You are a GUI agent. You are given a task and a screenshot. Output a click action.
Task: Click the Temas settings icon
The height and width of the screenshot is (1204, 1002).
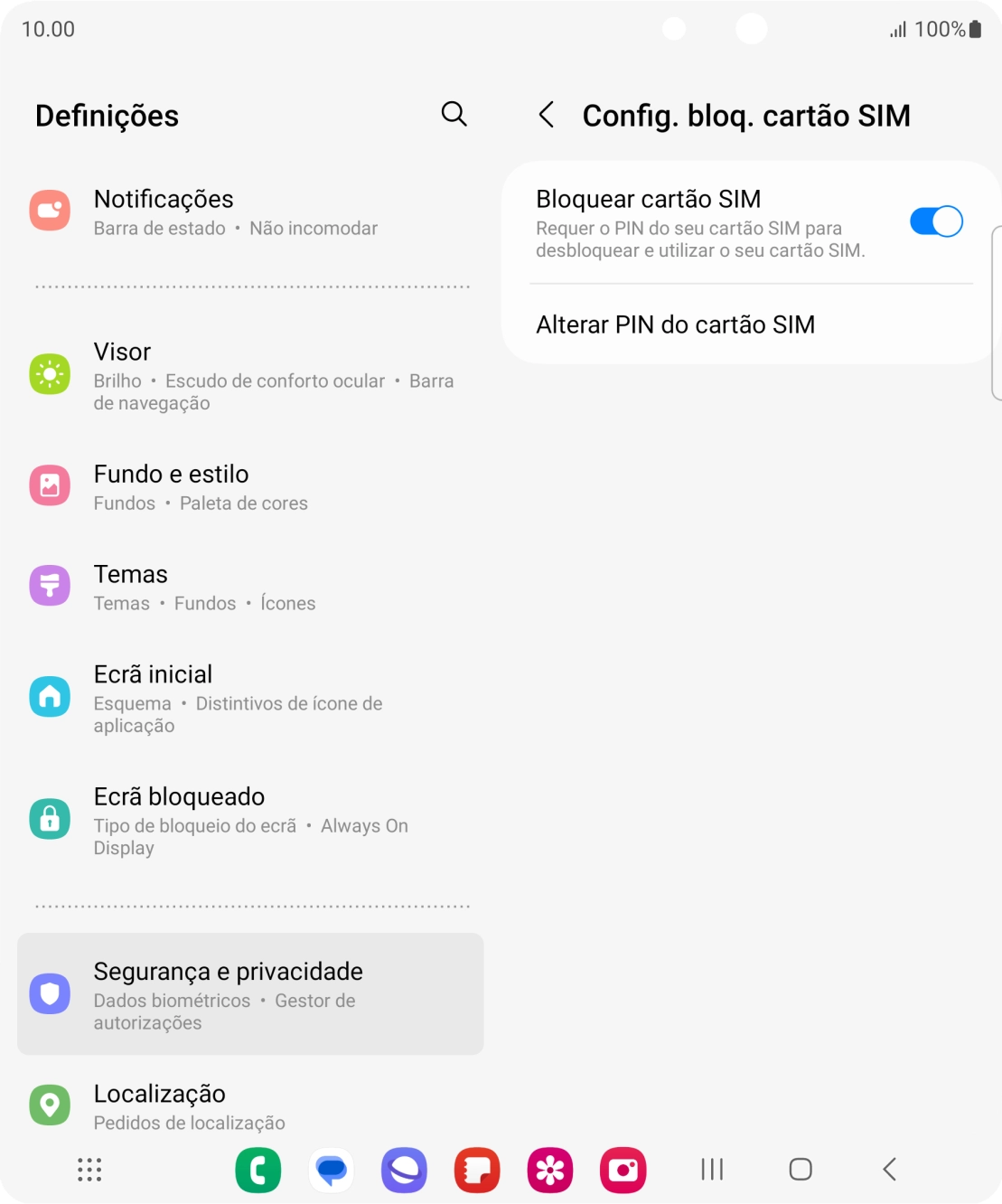tap(50, 586)
